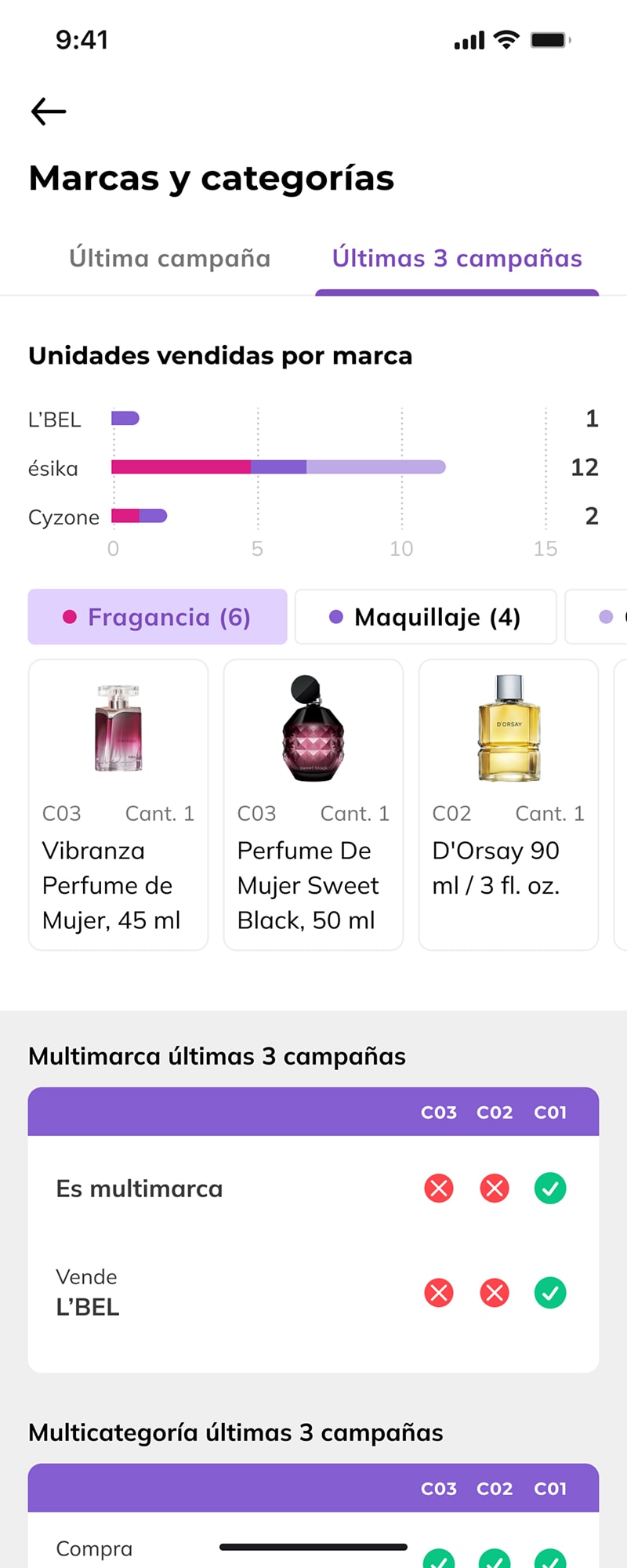Tap the C02 column header in Multimarca table
The width and height of the screenshot is (627, 1568).
click(x=494, y=1111)
